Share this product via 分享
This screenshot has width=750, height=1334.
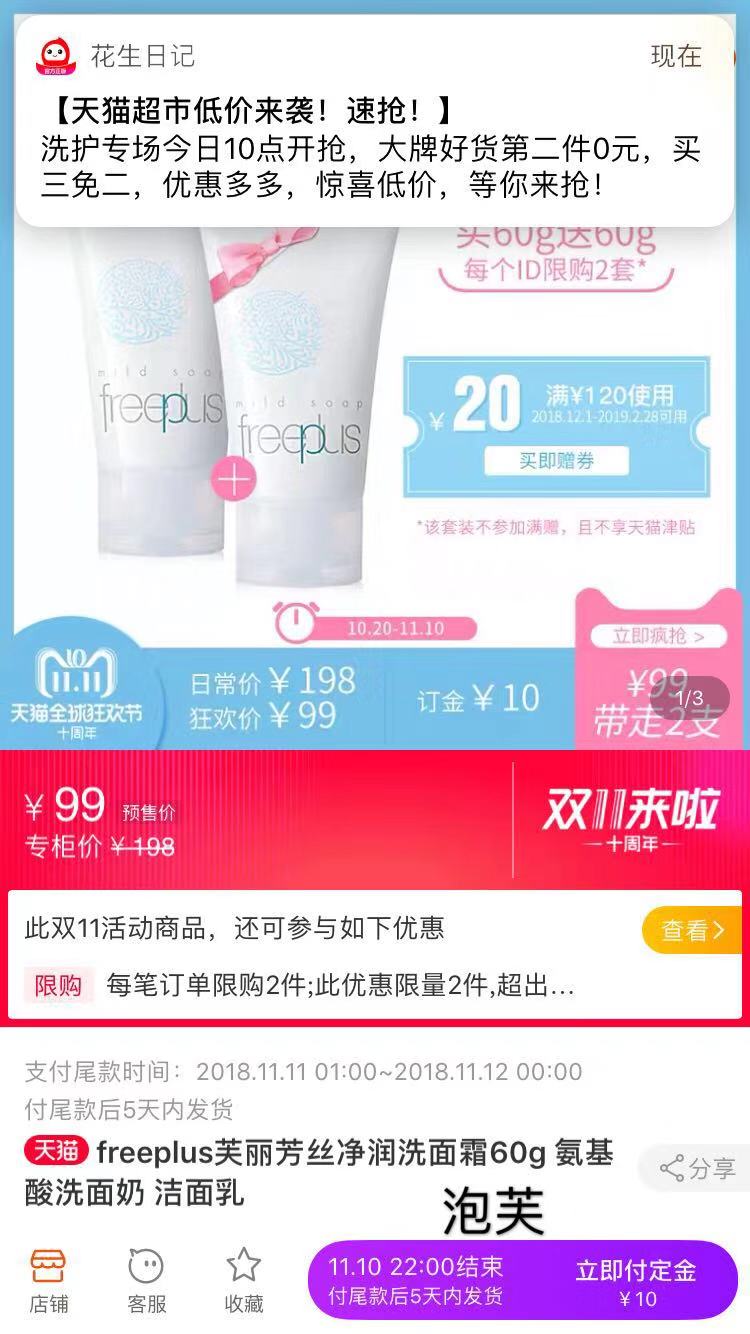697,1168
